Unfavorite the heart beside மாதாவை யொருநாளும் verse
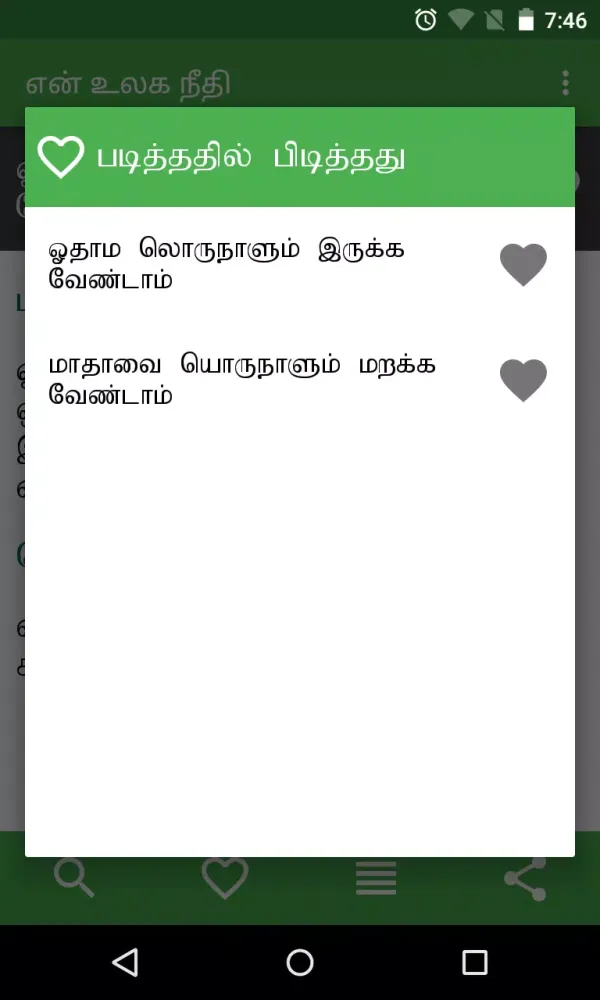600x1000 pixels. click(523, 381)
